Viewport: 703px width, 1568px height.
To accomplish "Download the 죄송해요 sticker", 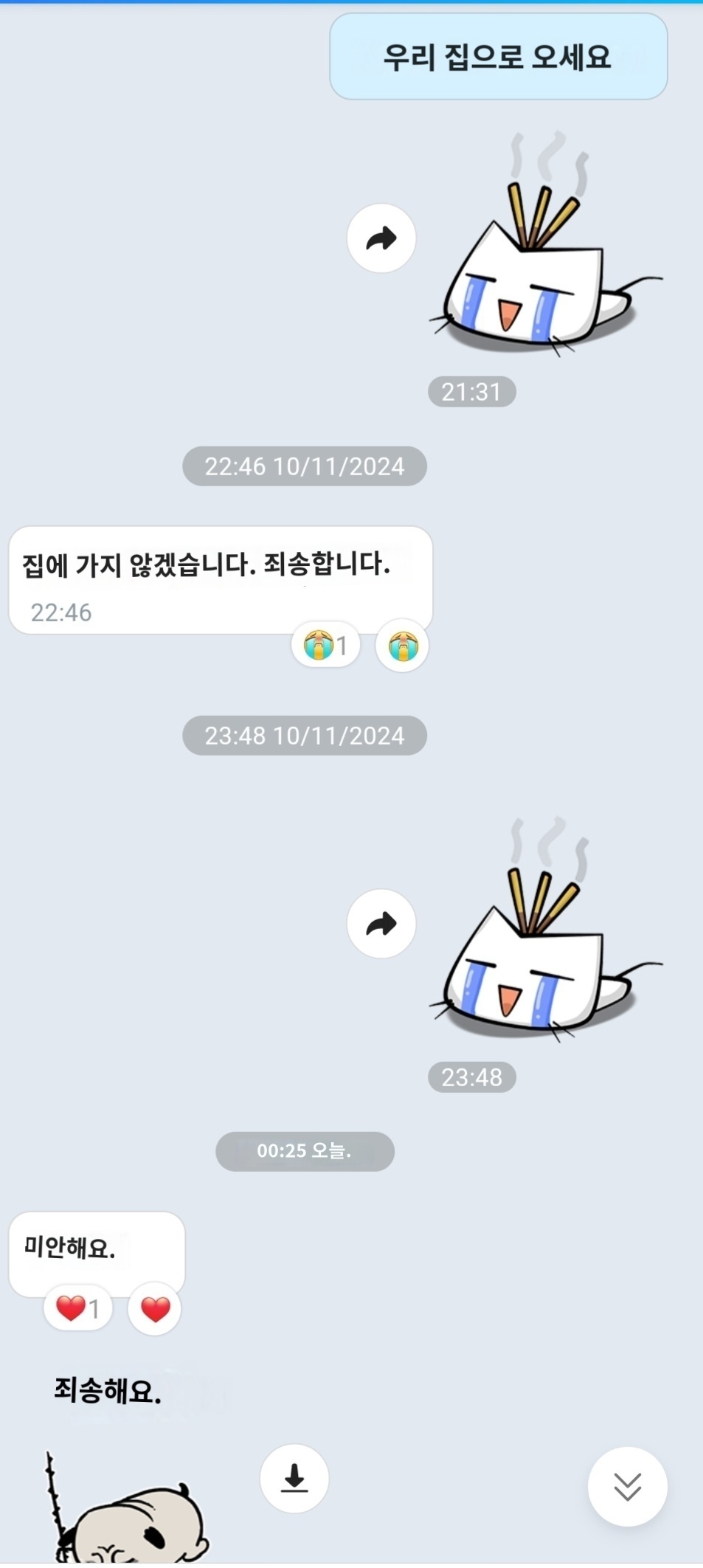I will point(294,1479).
